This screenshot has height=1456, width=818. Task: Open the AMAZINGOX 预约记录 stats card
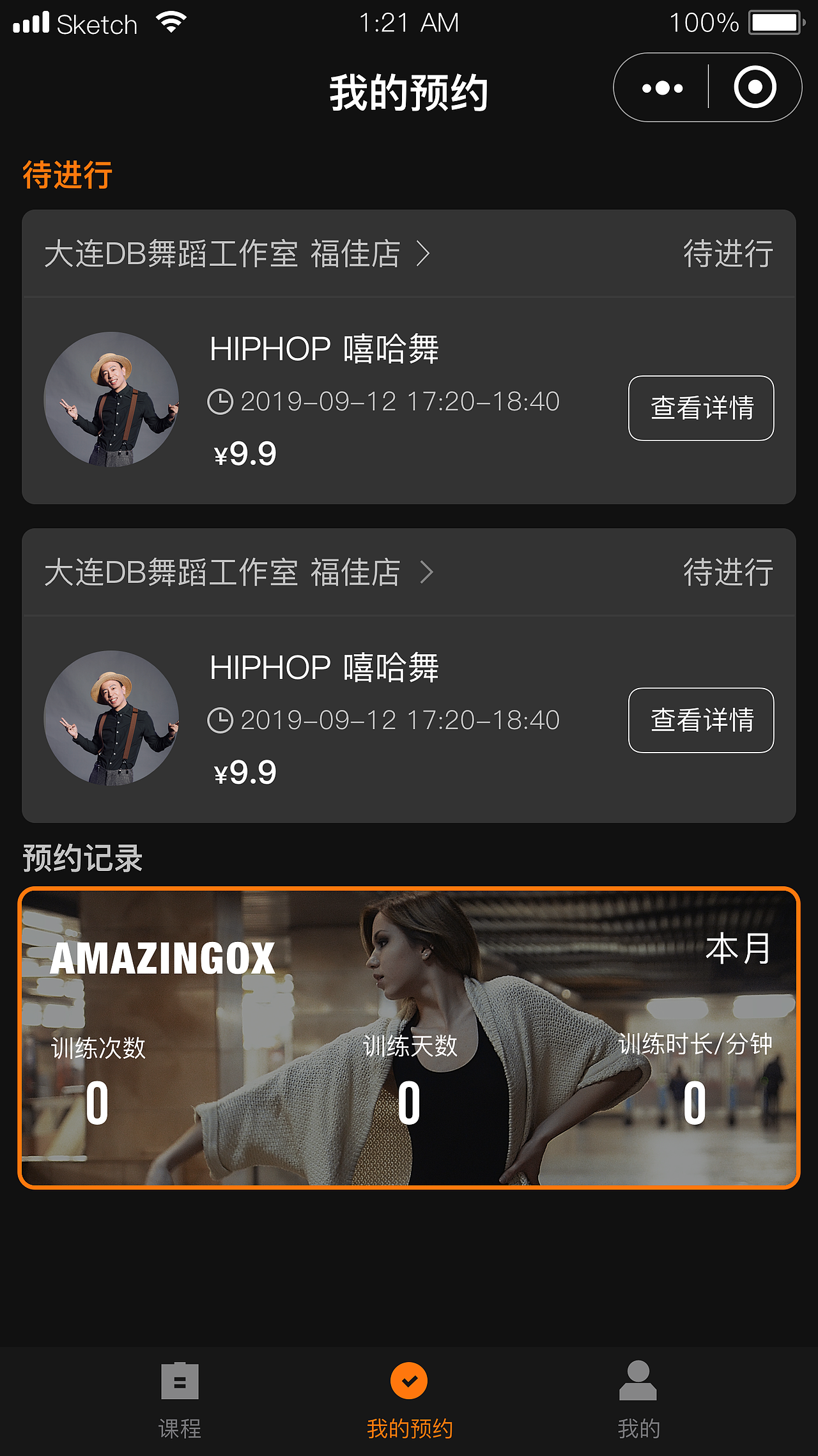(409, 1038)
